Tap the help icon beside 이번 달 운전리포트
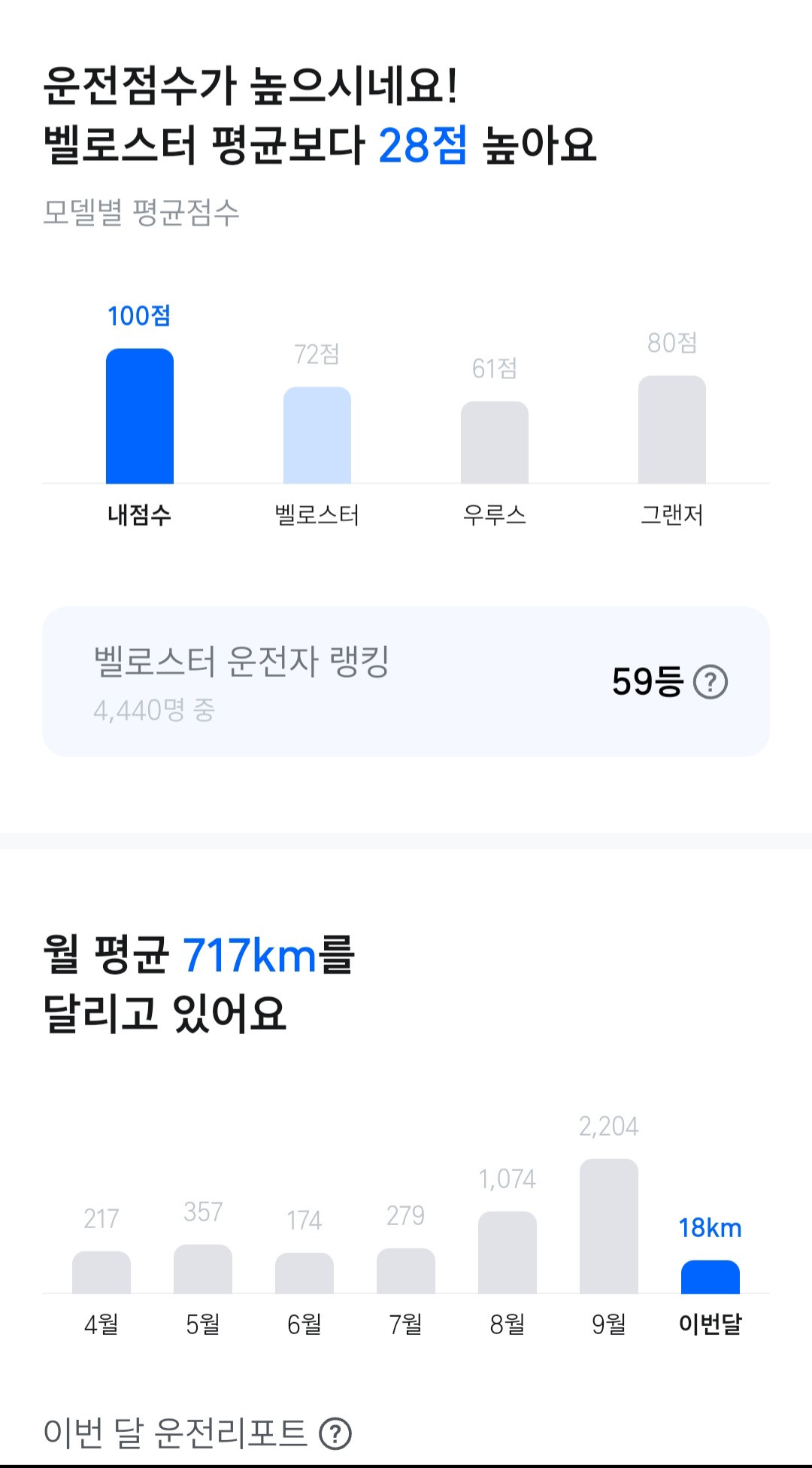812x1468 pixels. (x=335, y=1433)
